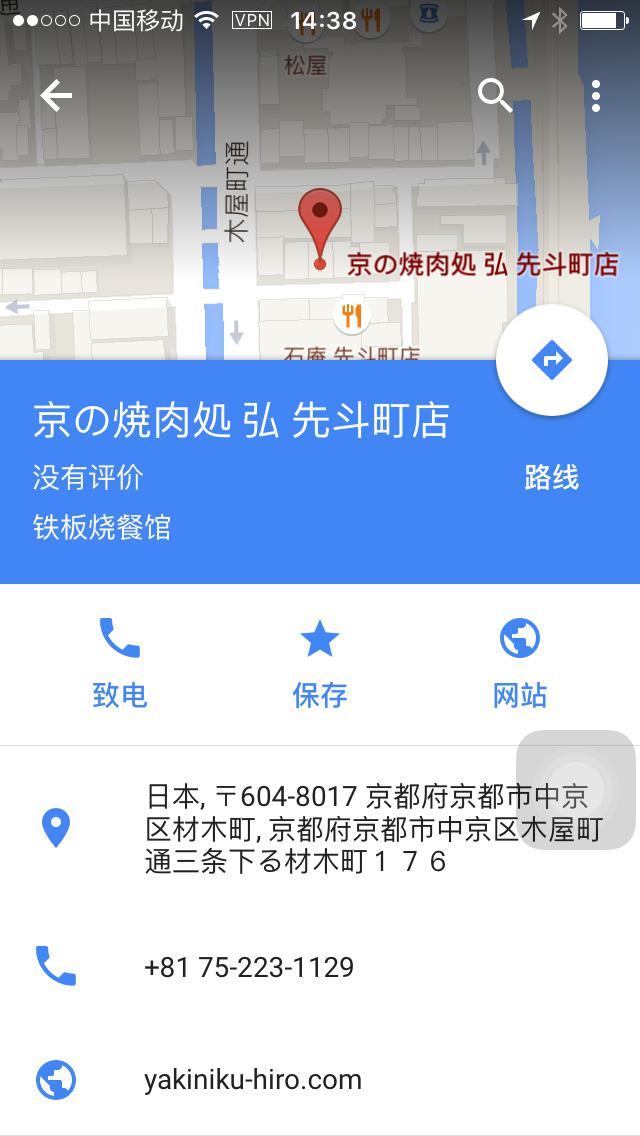Go back with the top-left arrow
The image size is (640, 1136).
pos(56,96)
